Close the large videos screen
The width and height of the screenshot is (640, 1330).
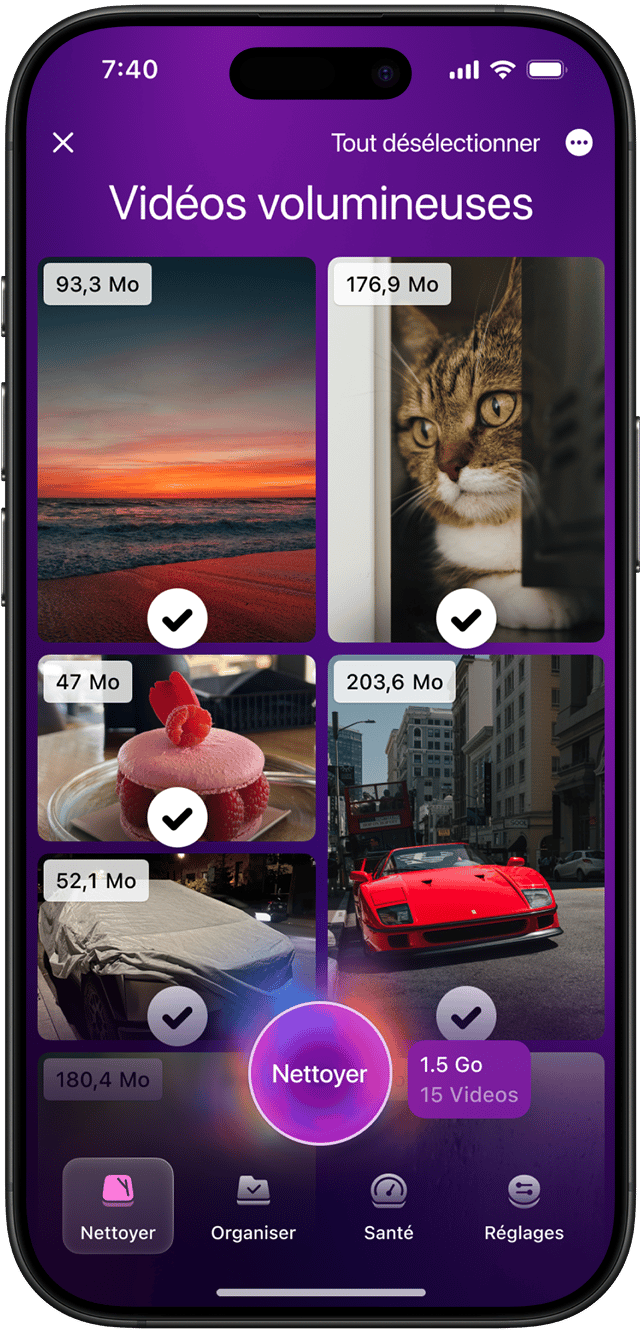click(63, 143)
